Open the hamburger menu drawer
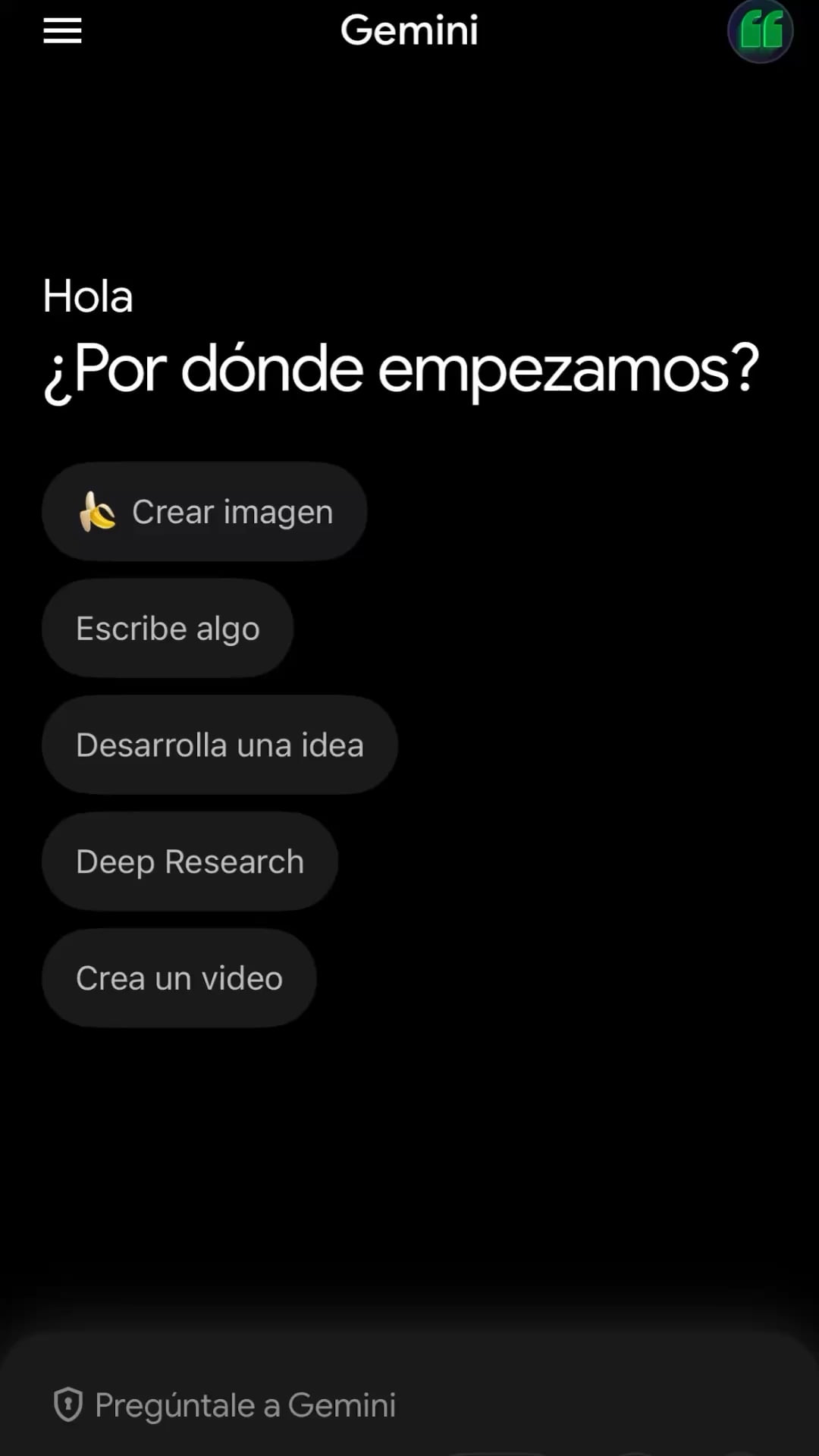Screen dimensions: 819x1456 coord(62,31)
